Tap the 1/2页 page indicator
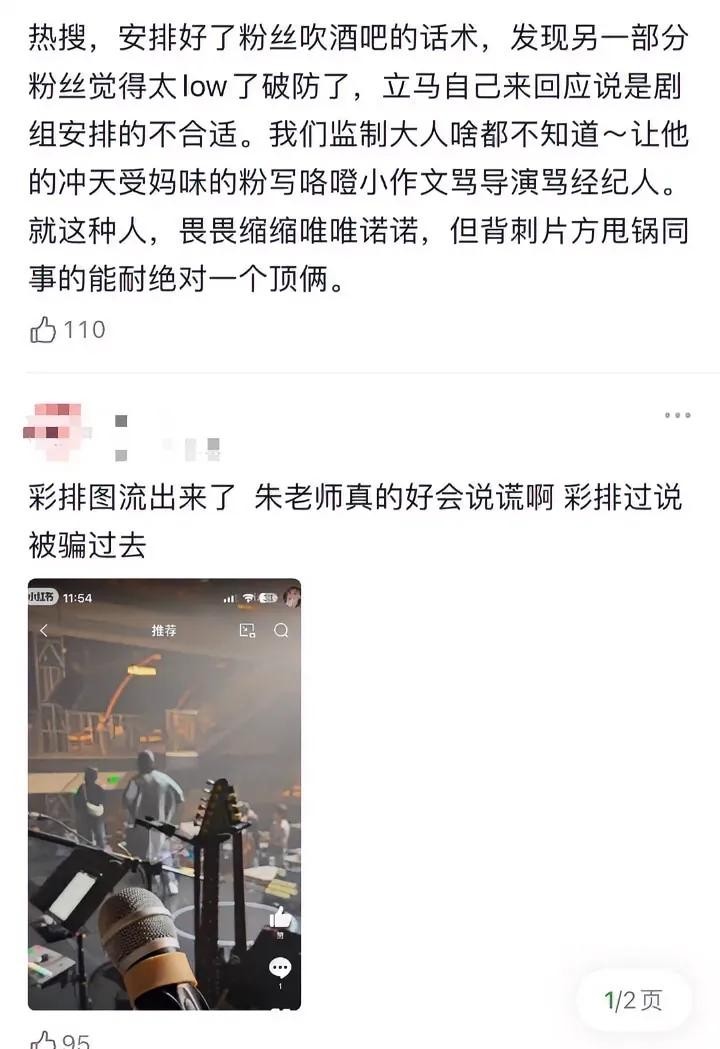 click(634, 1000)
